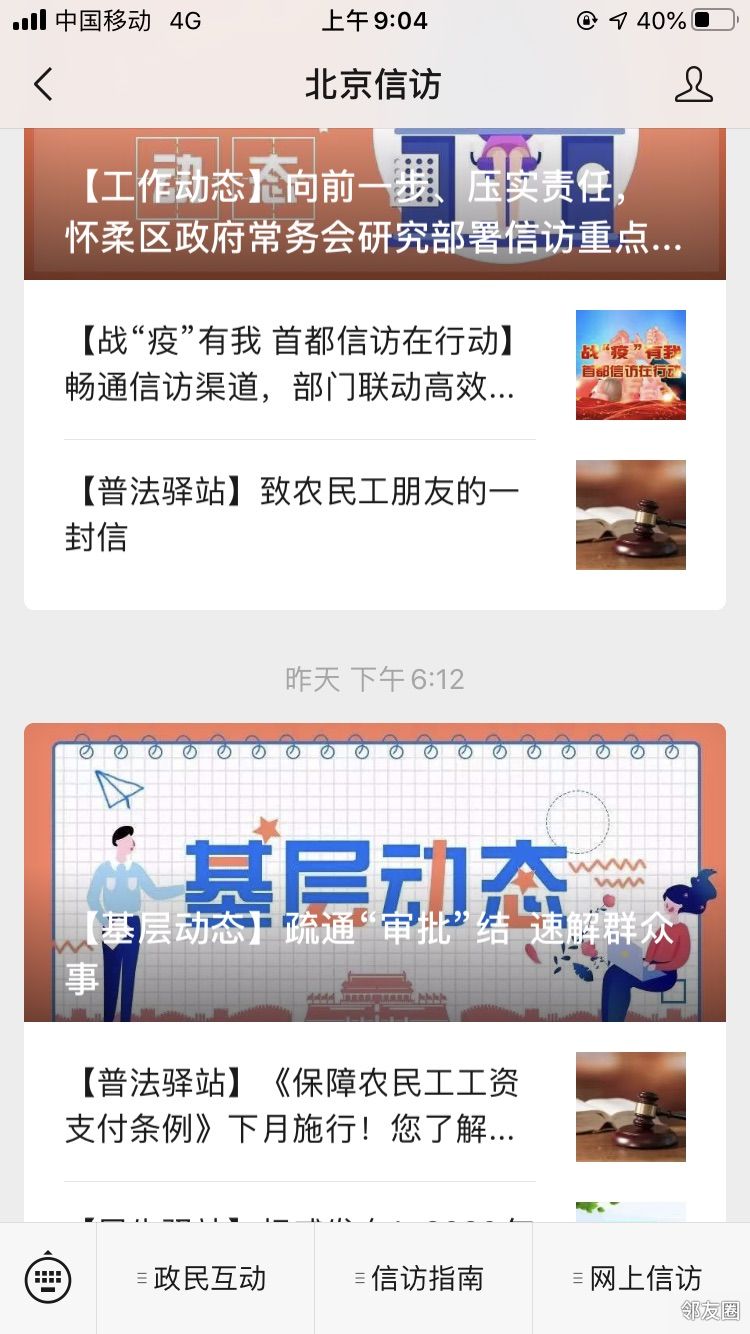Screen dimensions: 750x1334
Task: Open the account profile icon
Action: [693, 85]
